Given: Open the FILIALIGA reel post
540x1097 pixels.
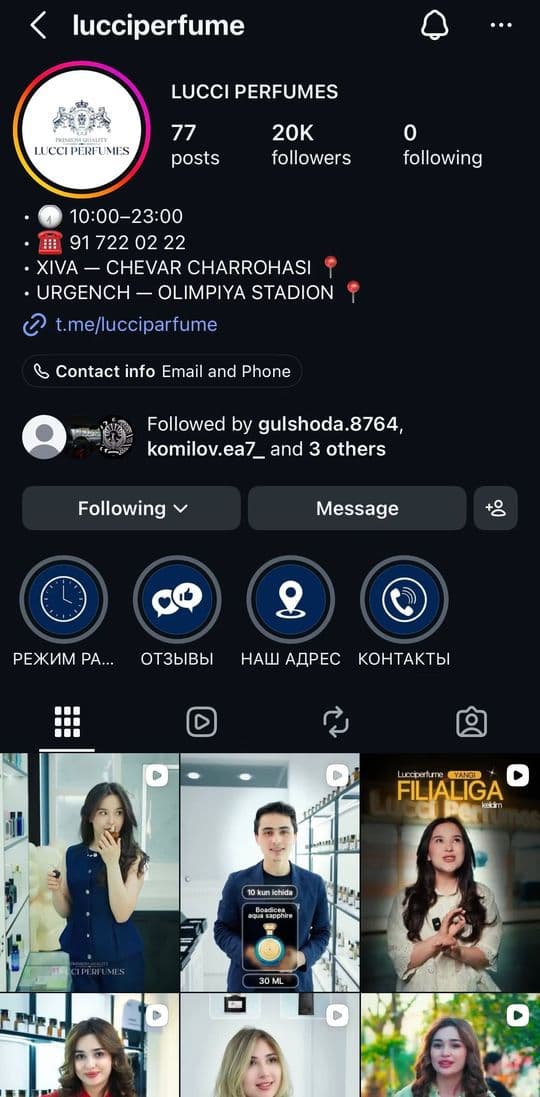Looking at the screenshot, I should pos(450,872).
